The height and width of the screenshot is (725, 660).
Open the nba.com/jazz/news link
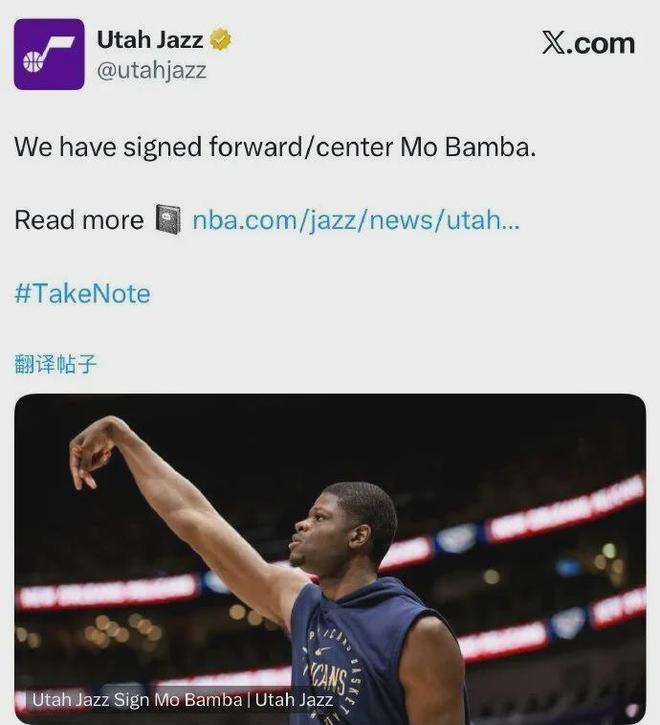click(355, 220)
